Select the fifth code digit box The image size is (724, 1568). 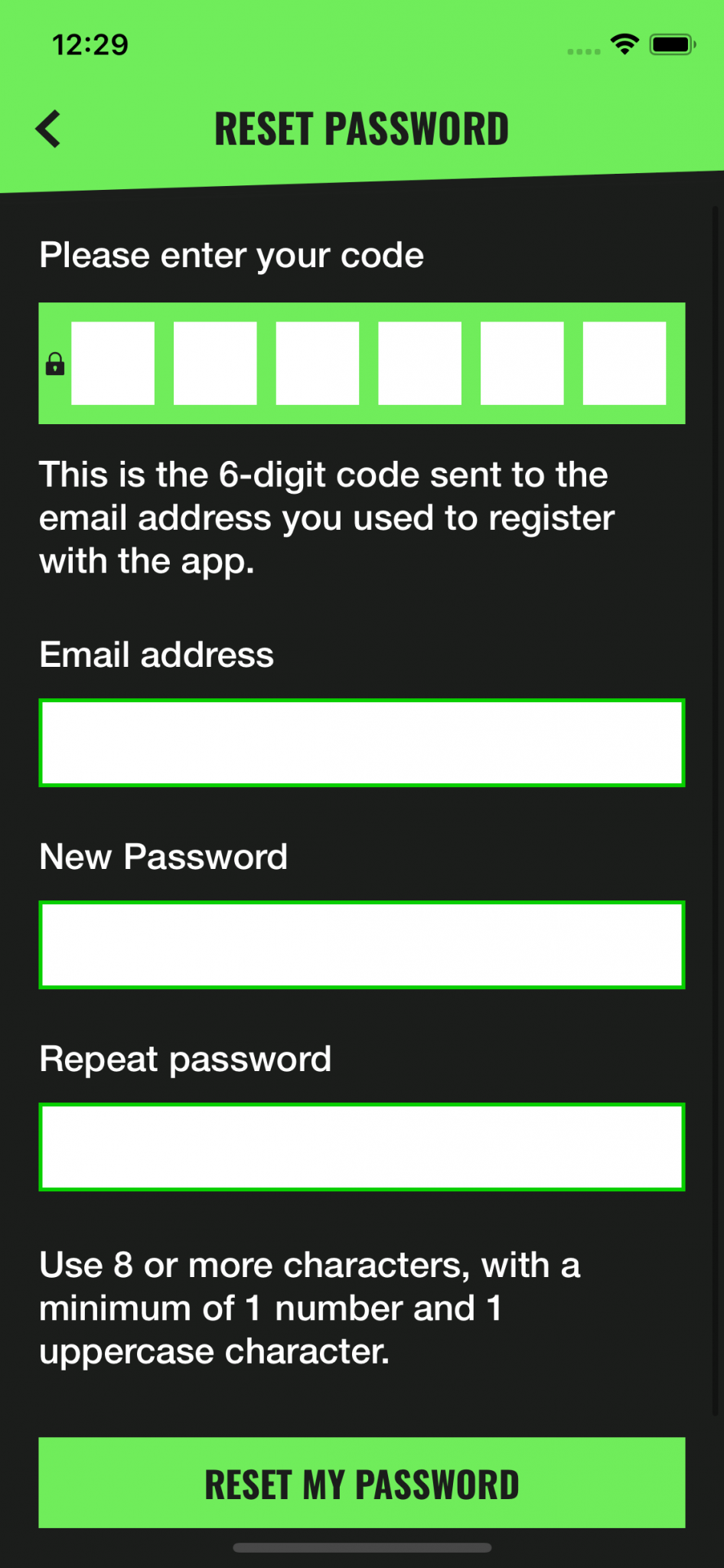tap(523, 363)
